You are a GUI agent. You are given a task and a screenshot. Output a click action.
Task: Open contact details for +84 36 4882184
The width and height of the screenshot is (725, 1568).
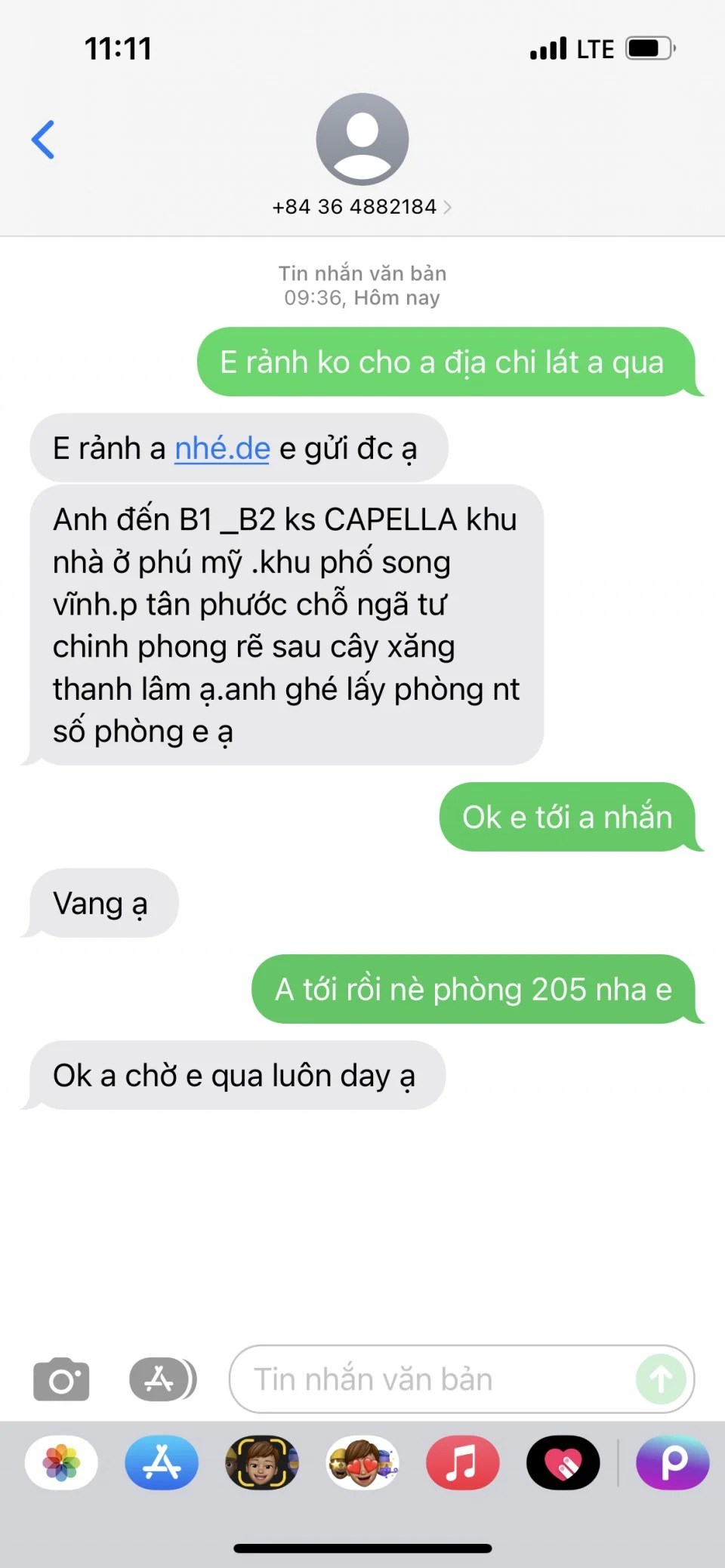[x=361, y=207]
